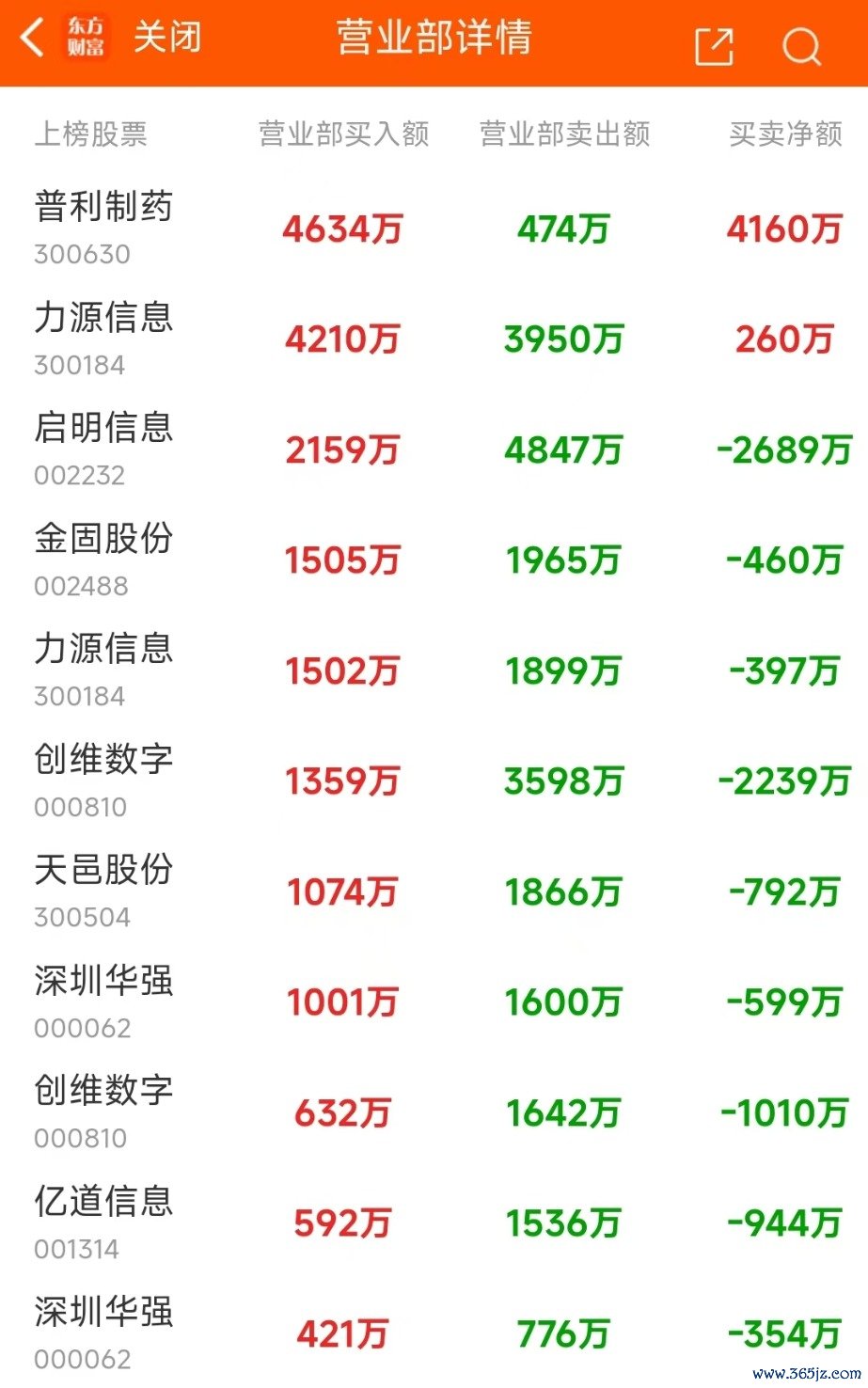868x1388 pixels.
Task: Open the 普利制药 300630 stock row
Action: click(103, 228)
